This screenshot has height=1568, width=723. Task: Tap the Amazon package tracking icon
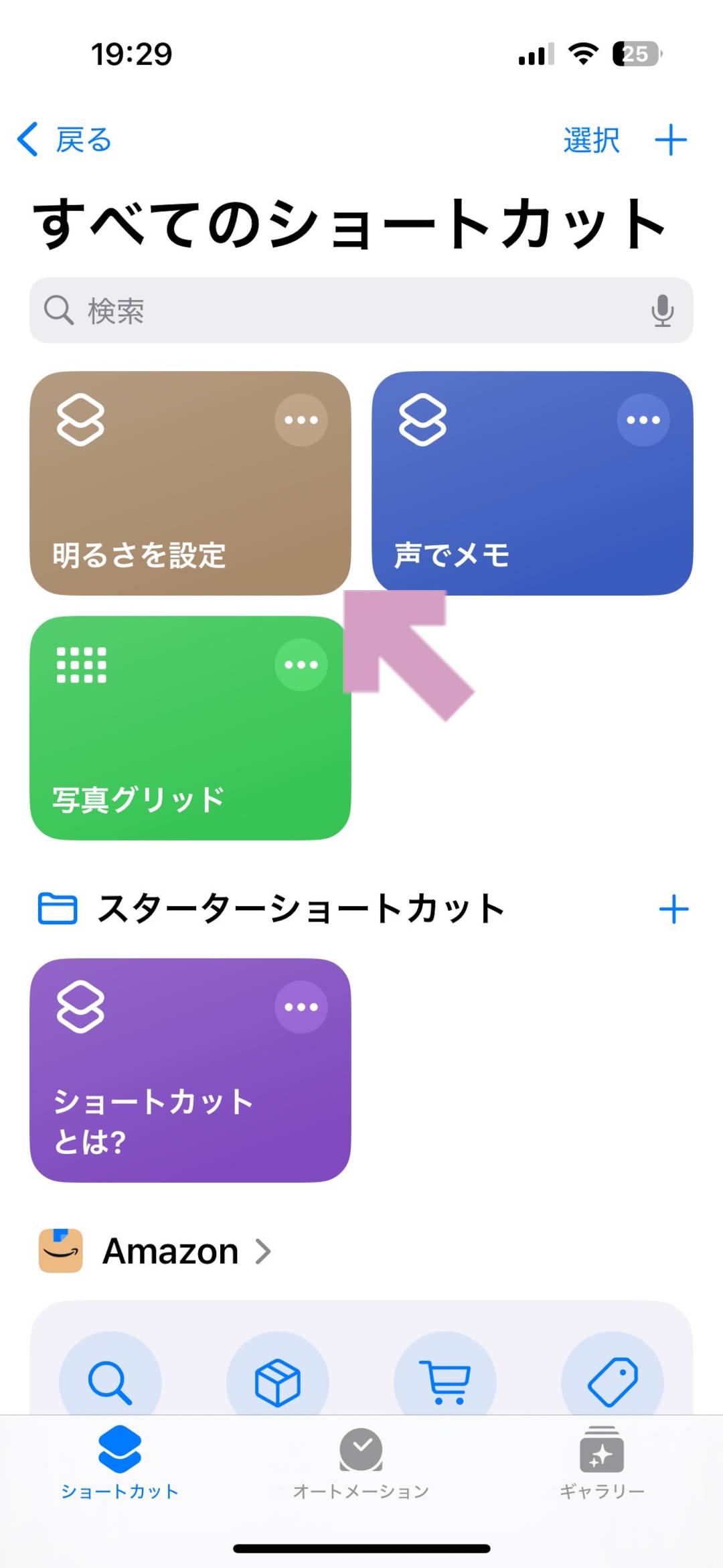coord(278,1382)
